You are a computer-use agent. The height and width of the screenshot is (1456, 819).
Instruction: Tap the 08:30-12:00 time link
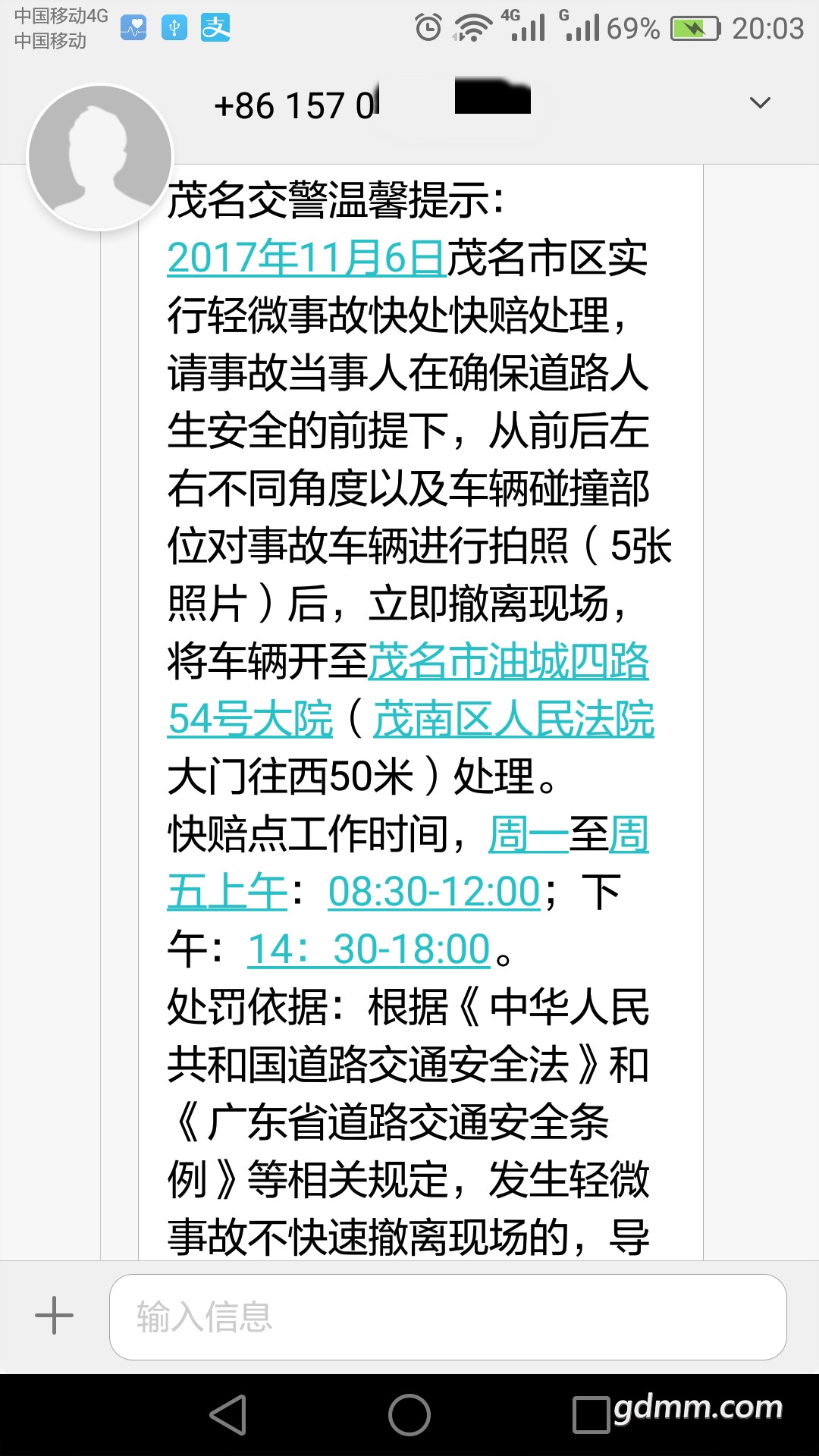point(434,892)
